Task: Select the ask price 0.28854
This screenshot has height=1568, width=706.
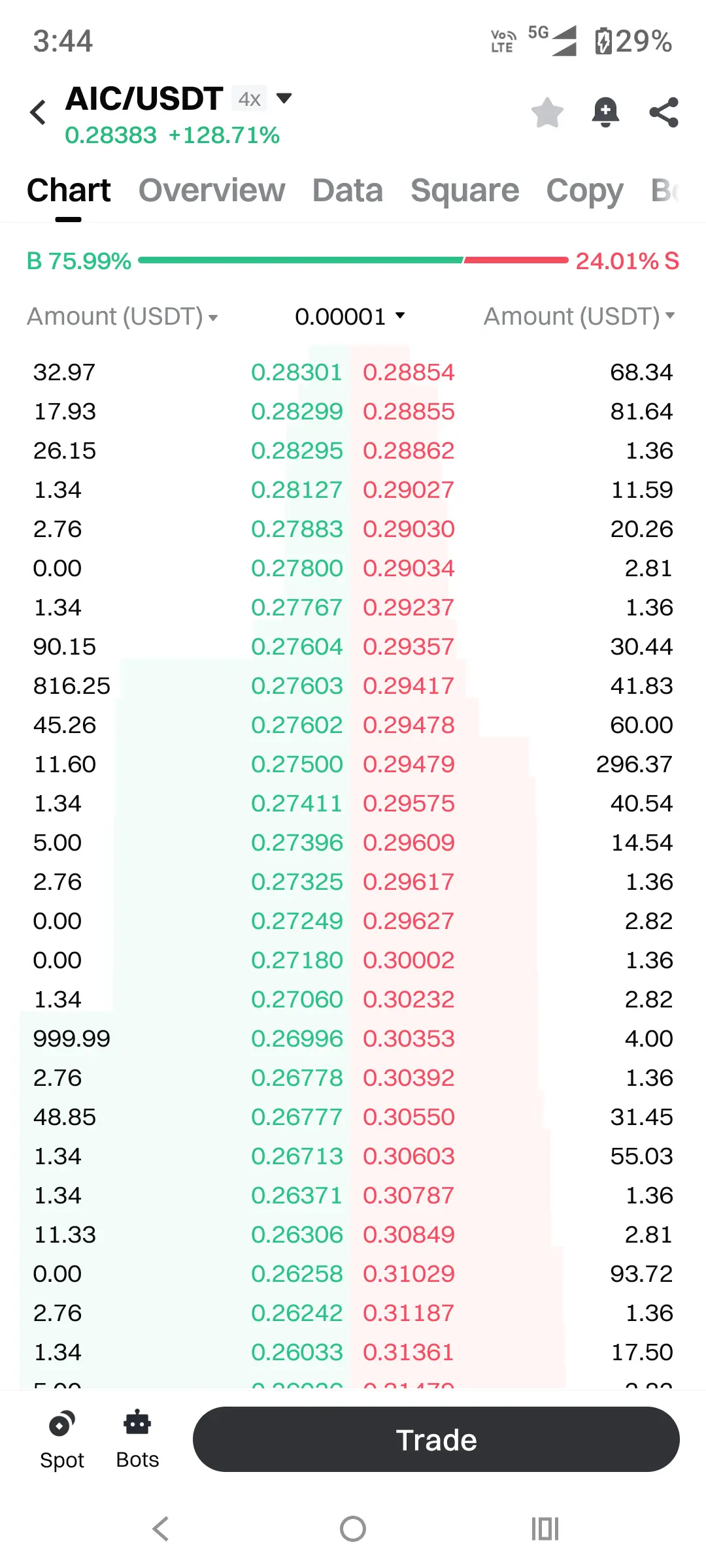Action: (x=409, y=372)
